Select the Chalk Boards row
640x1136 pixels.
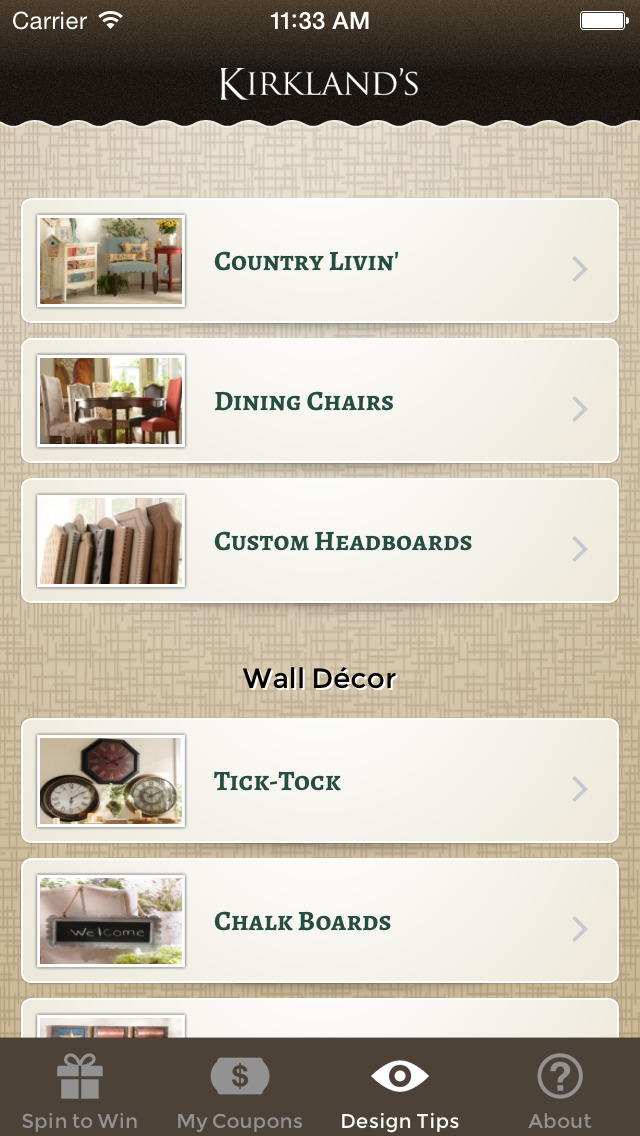[x=320, y=921]
